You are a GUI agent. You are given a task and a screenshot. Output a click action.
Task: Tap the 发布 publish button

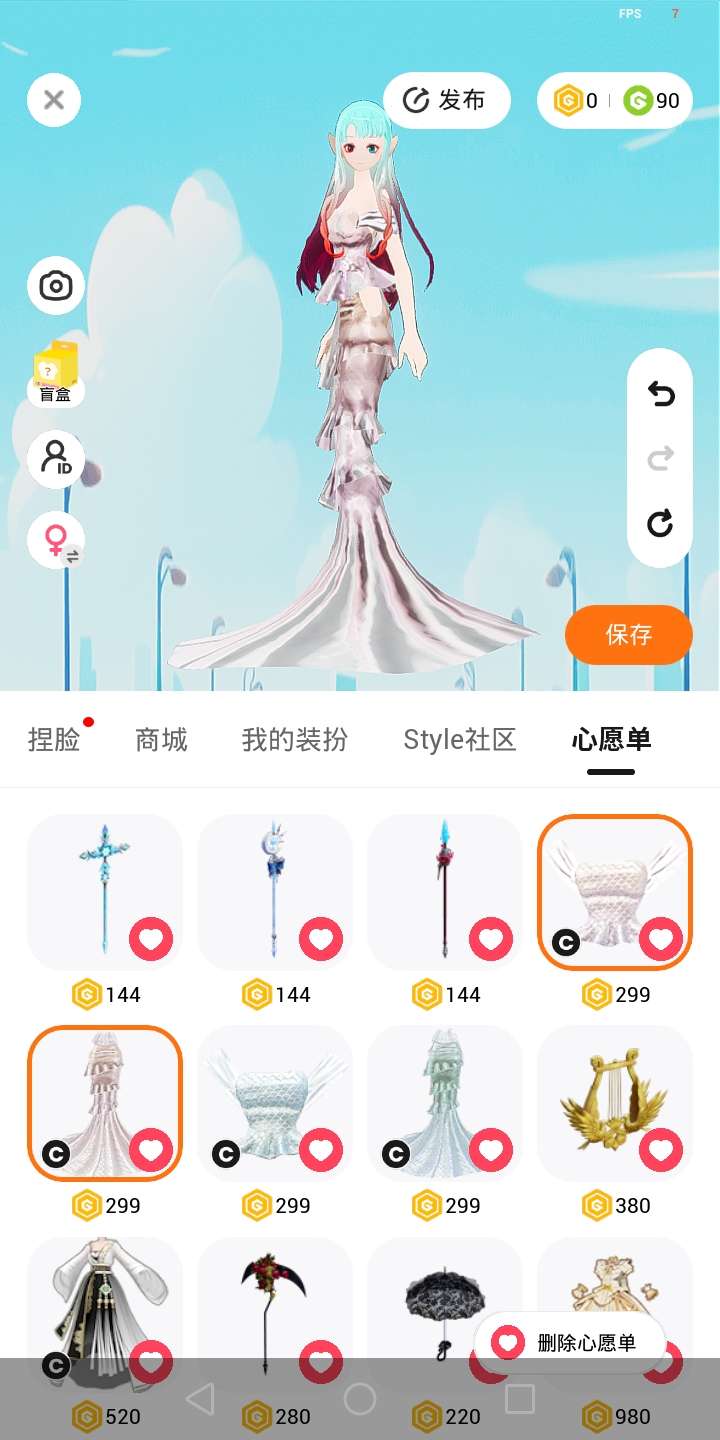(446, 100)
